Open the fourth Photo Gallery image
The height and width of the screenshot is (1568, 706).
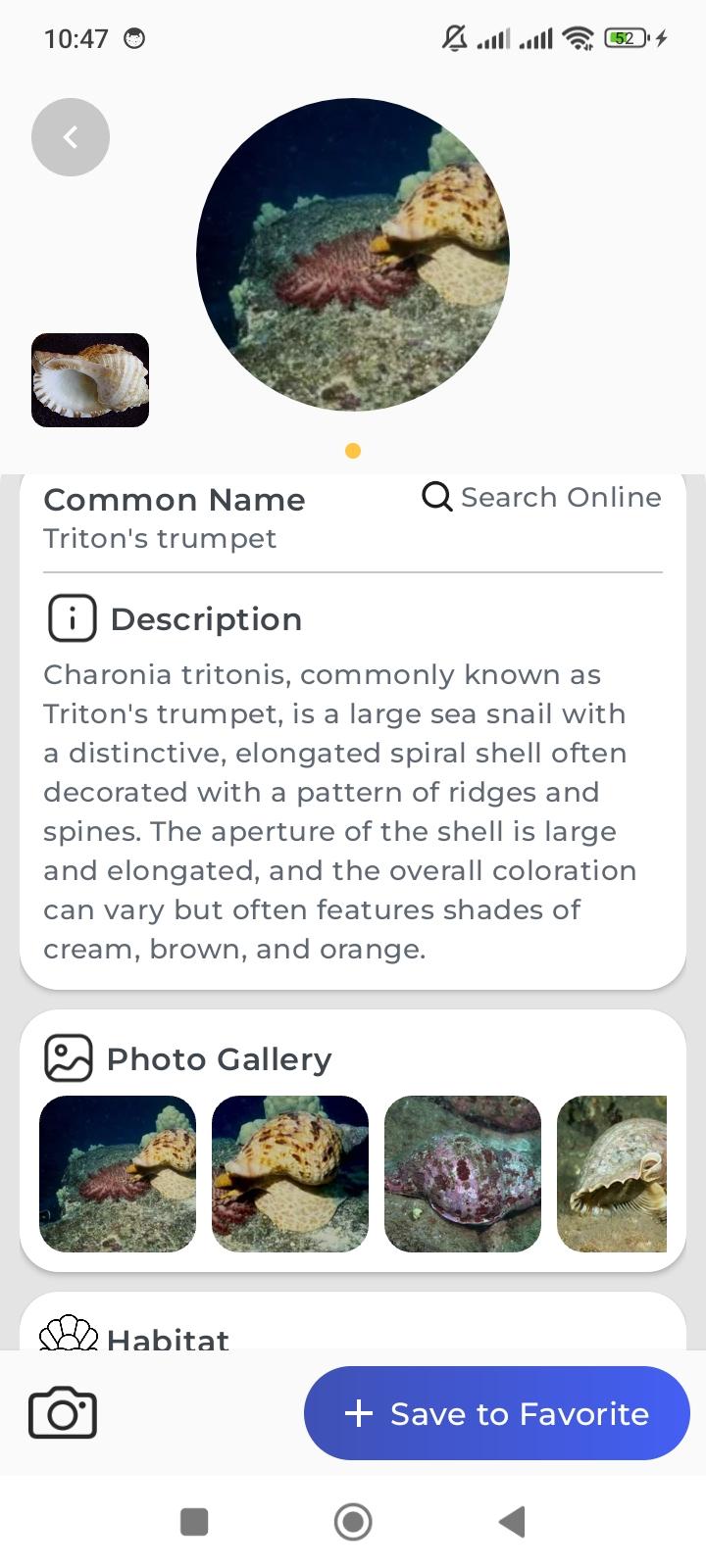point(612,1174)
